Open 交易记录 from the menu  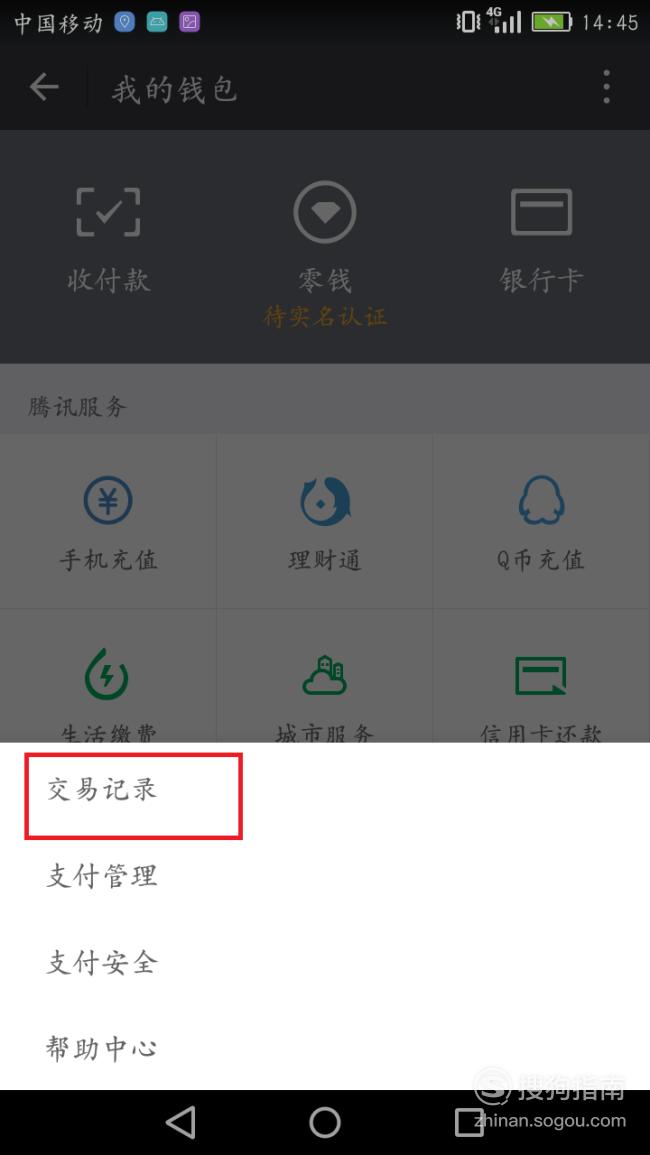324,789
